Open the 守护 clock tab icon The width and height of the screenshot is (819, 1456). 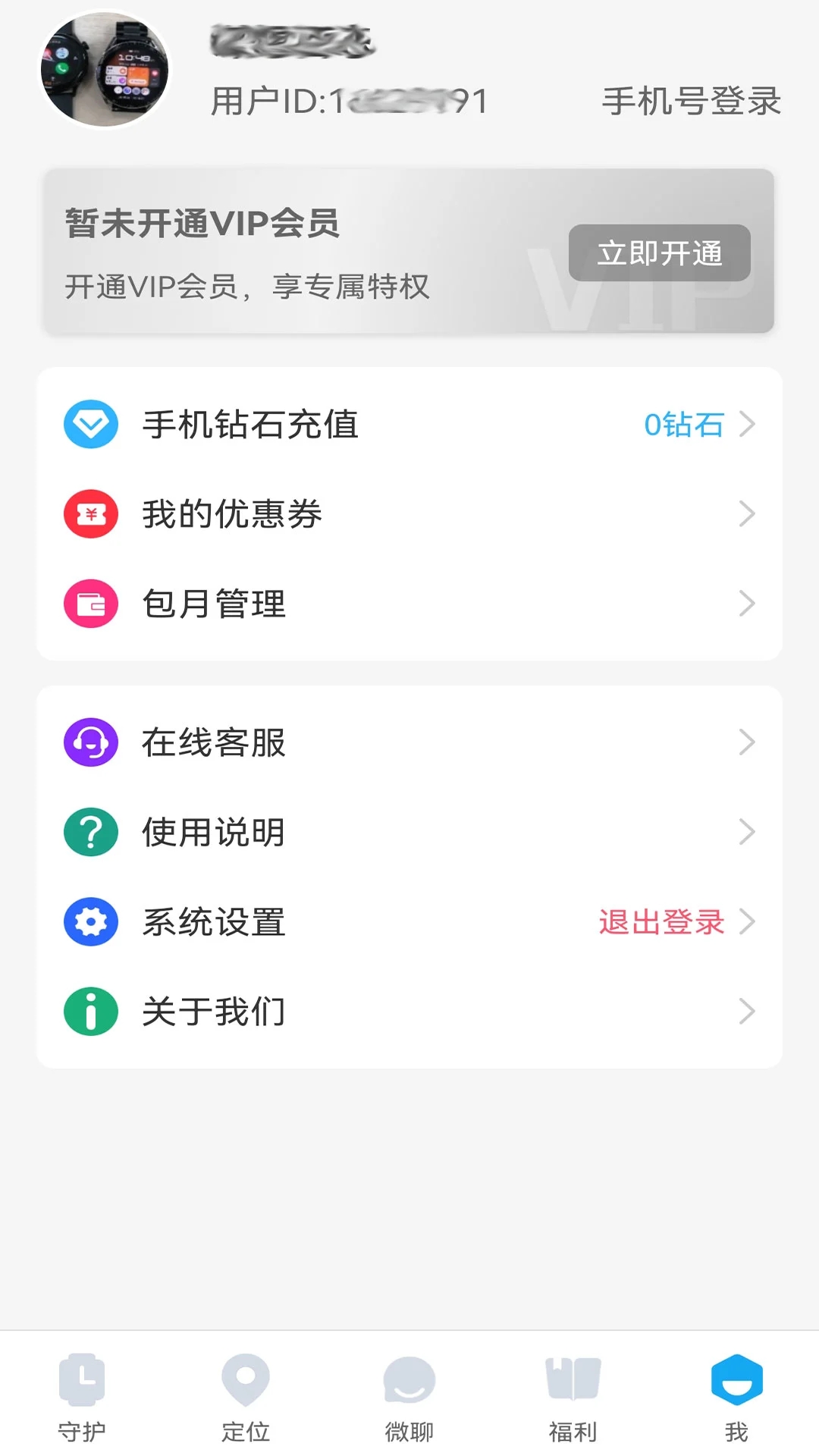pyautogui.click(x=82, y=1382)
